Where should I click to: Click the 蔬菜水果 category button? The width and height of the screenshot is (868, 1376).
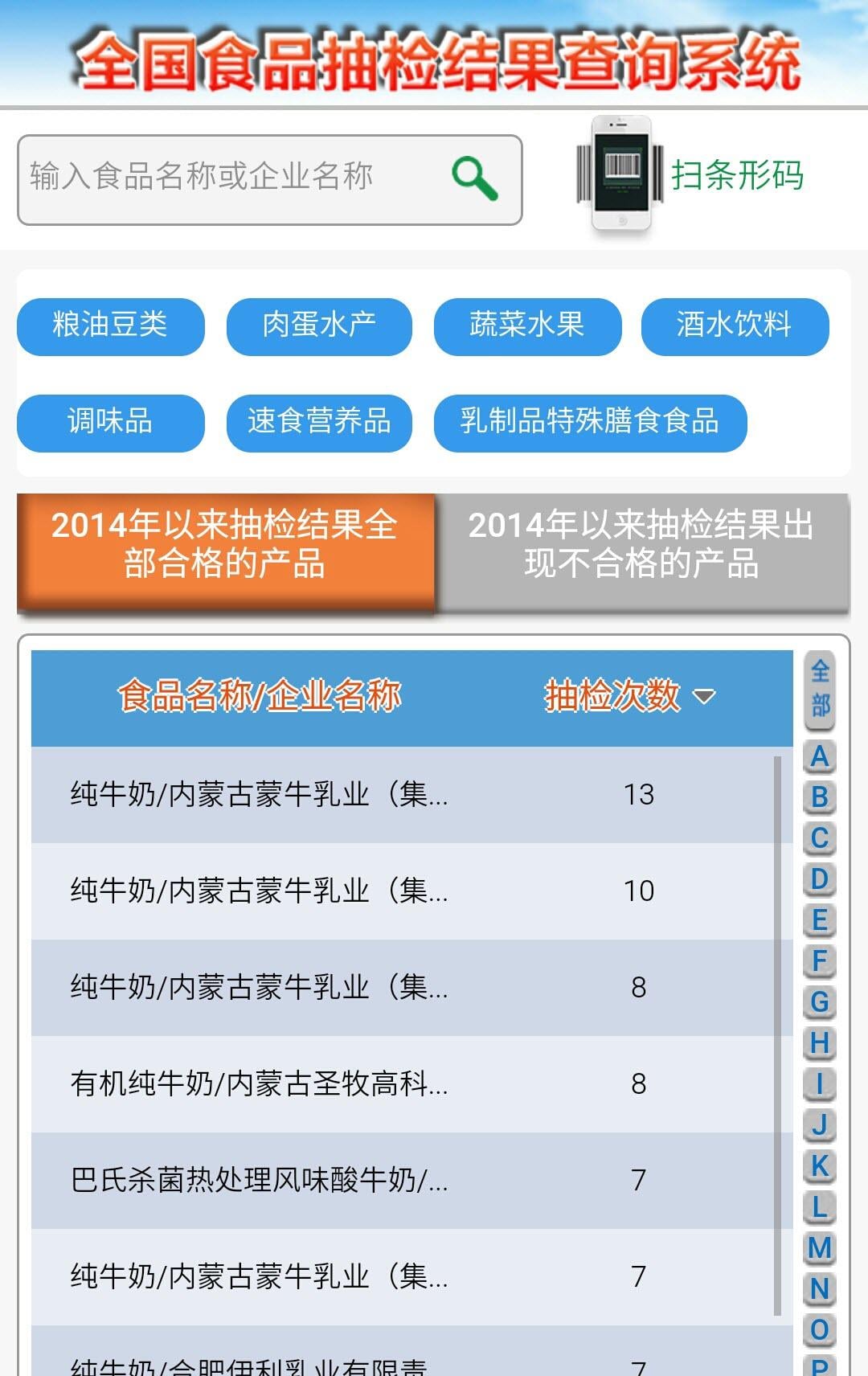[526, 326]
